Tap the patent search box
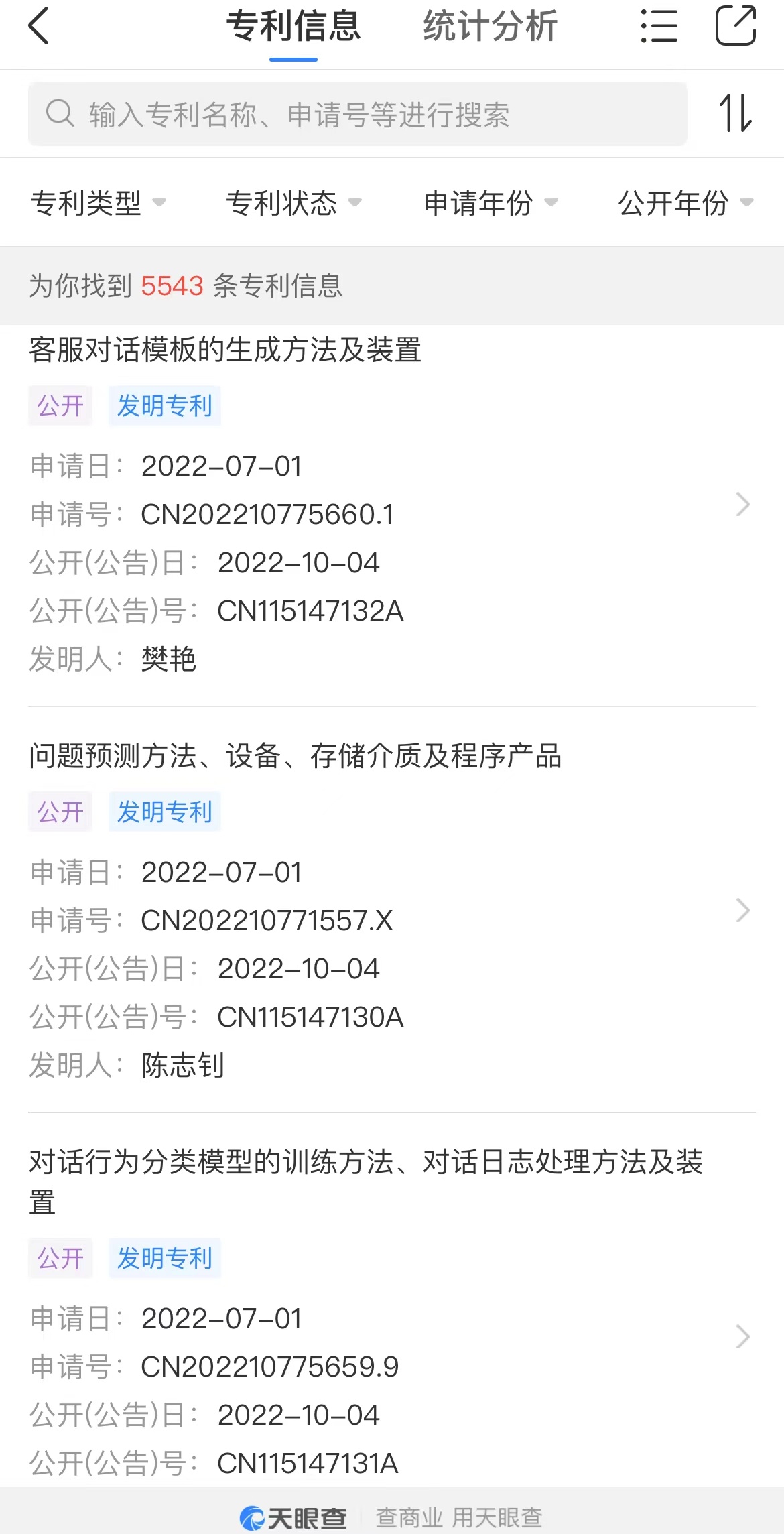This screenshot has height=1534, width=784. [358, 114]
